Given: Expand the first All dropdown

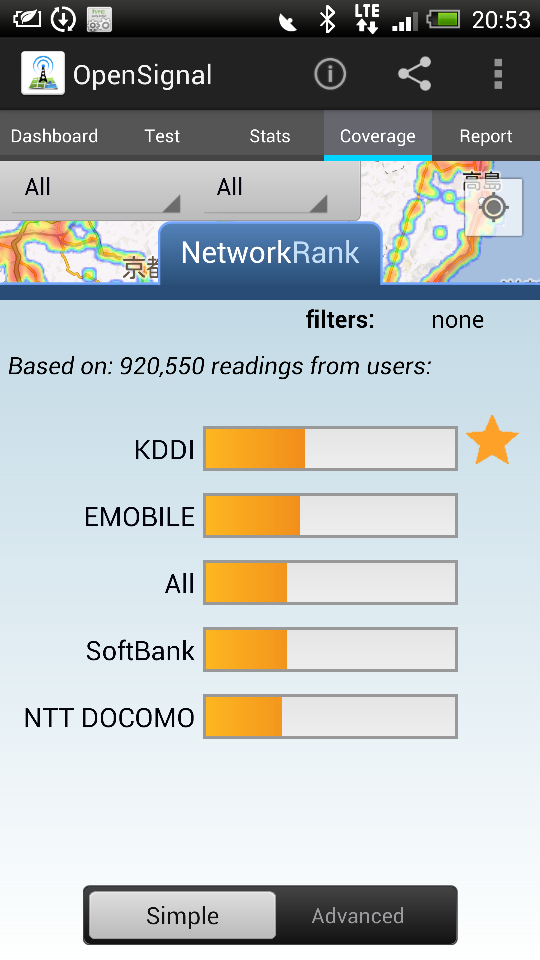Looking at the screenshot, I should coord(96,189).
